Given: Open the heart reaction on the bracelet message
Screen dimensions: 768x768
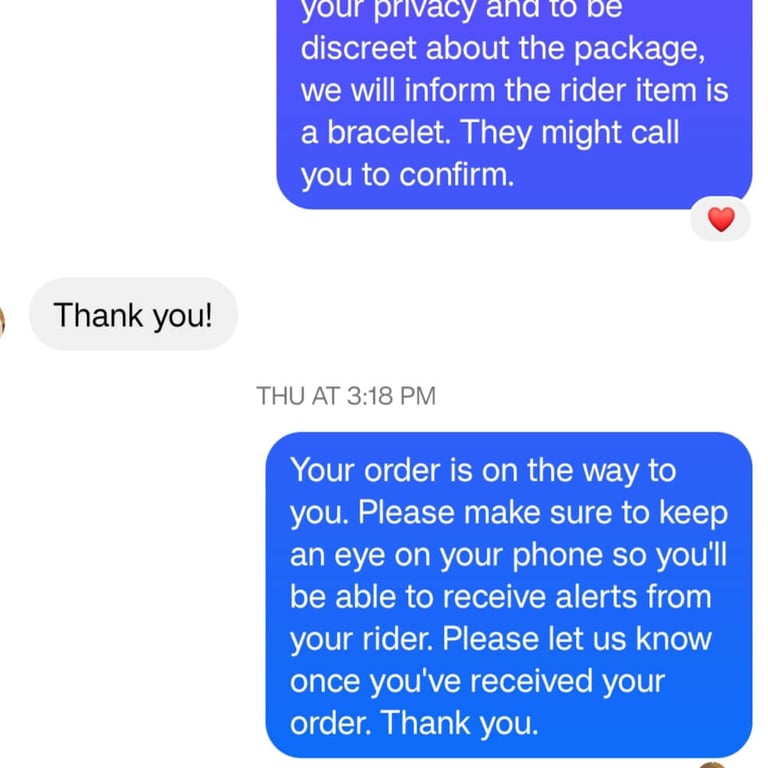Looking at the screenshot, I should click(720, 219).
